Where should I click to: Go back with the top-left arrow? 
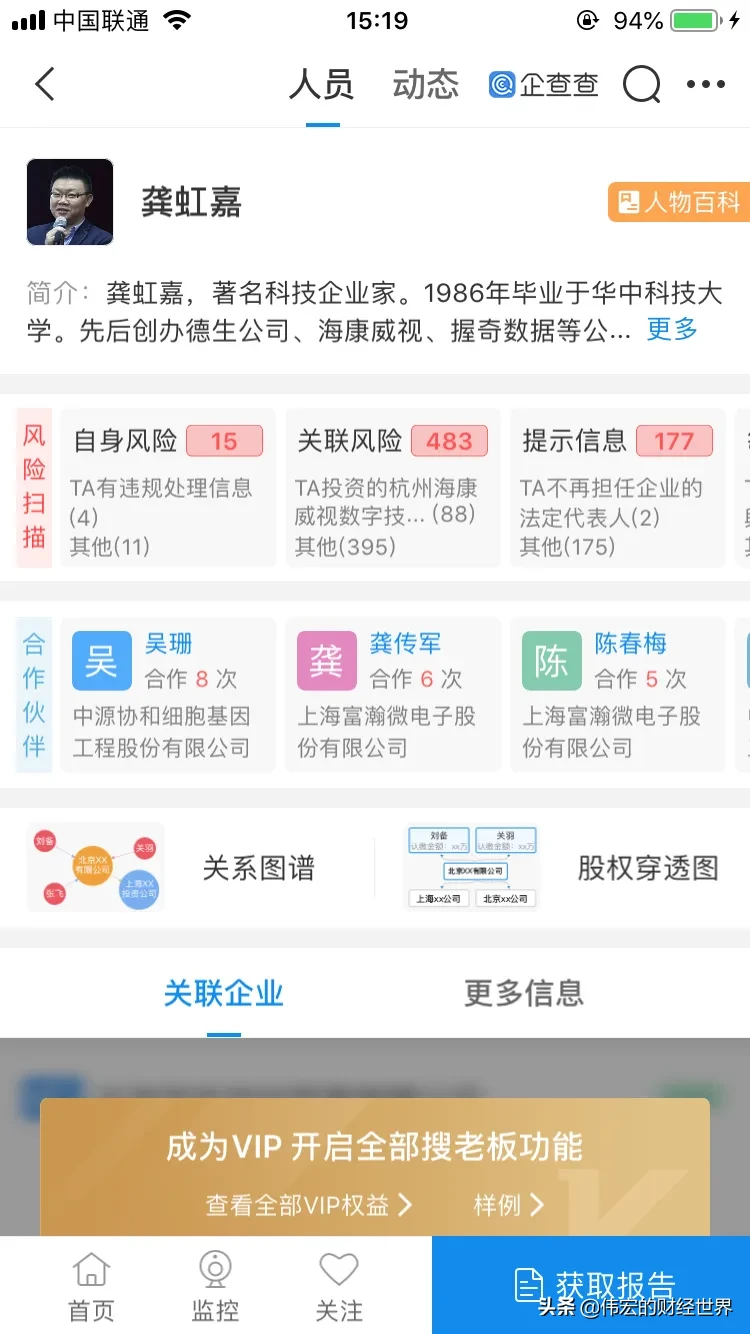point(45,84)
